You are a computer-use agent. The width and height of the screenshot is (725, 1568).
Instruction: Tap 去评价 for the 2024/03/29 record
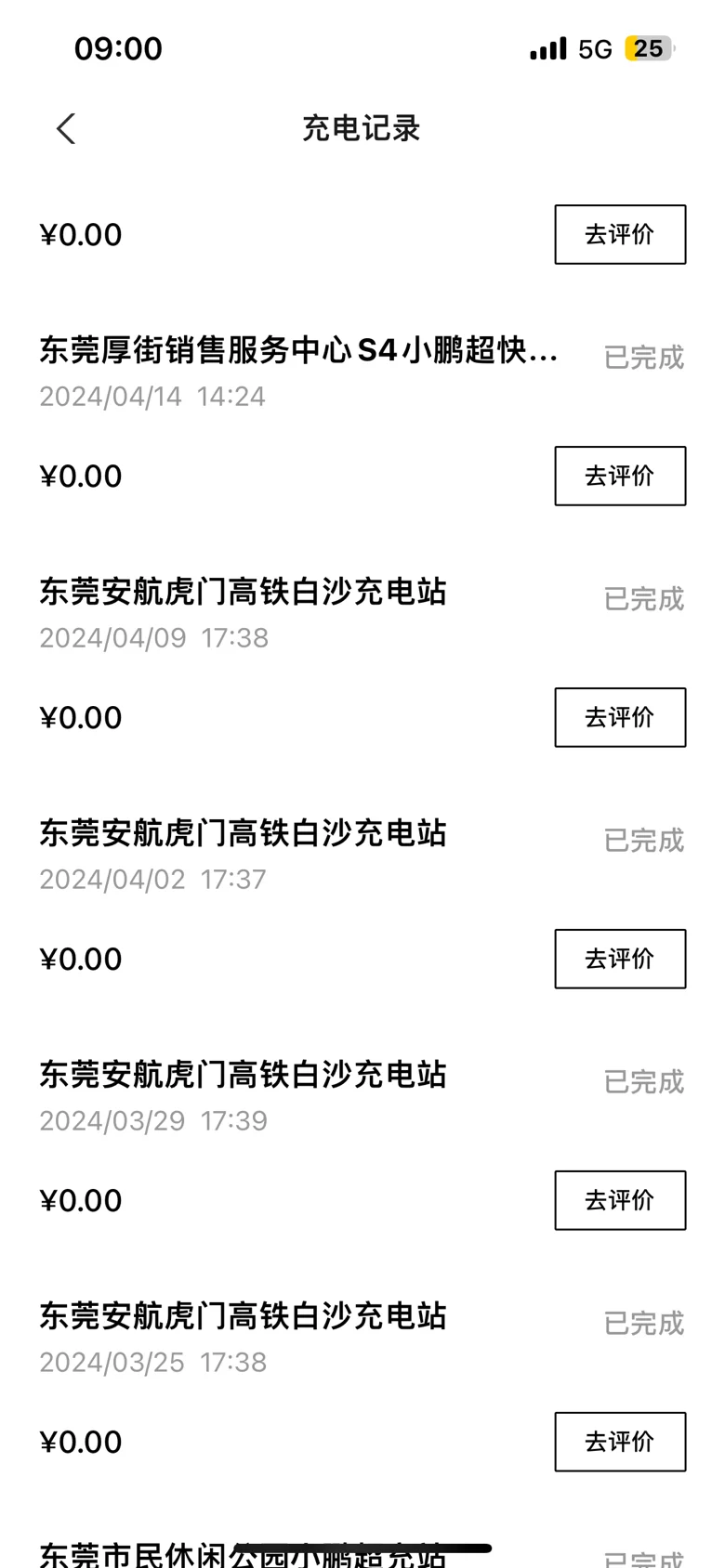point(620,1200)
